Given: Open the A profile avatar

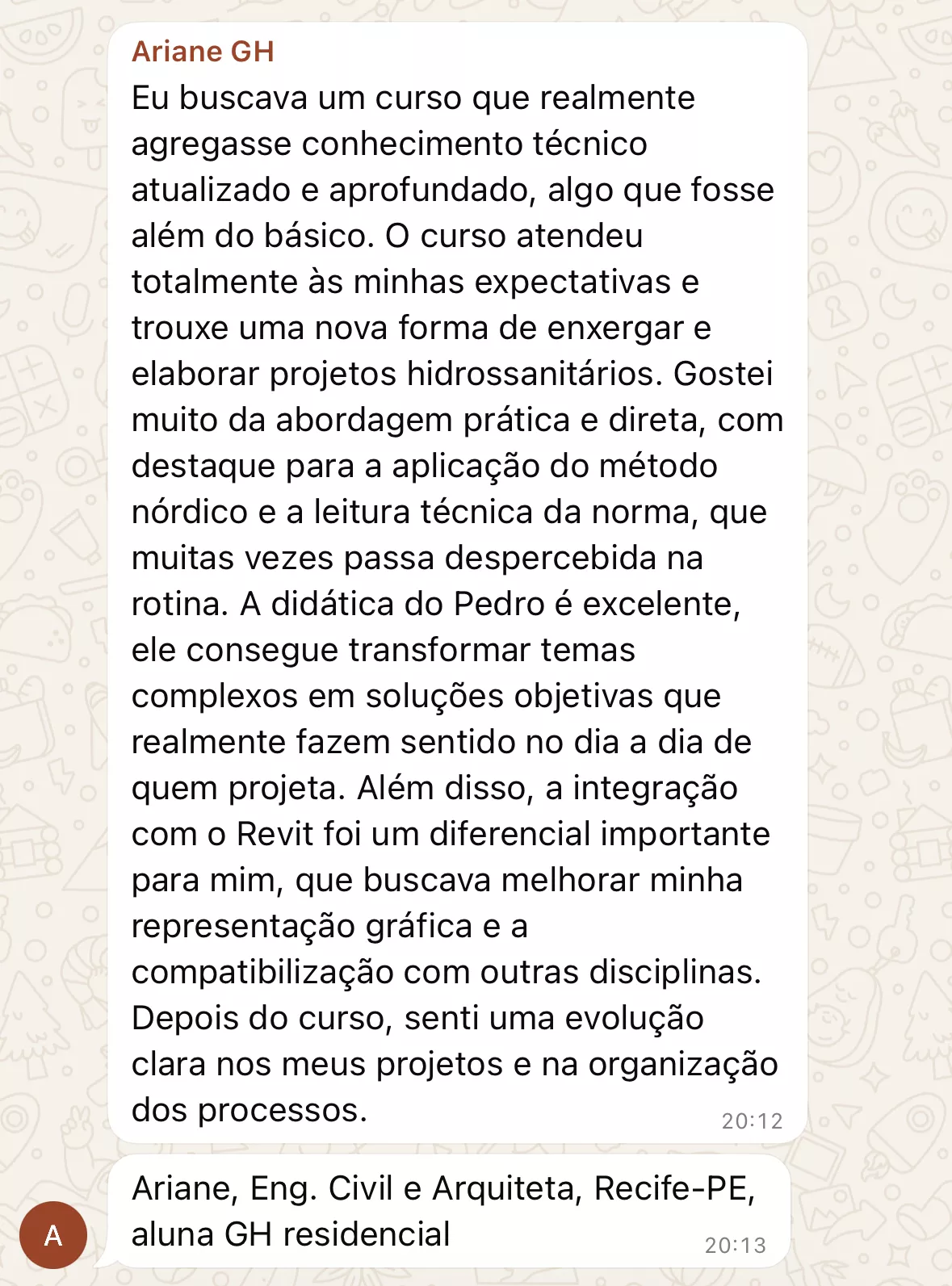Looking at the screenshot, I should (53, 1234).
